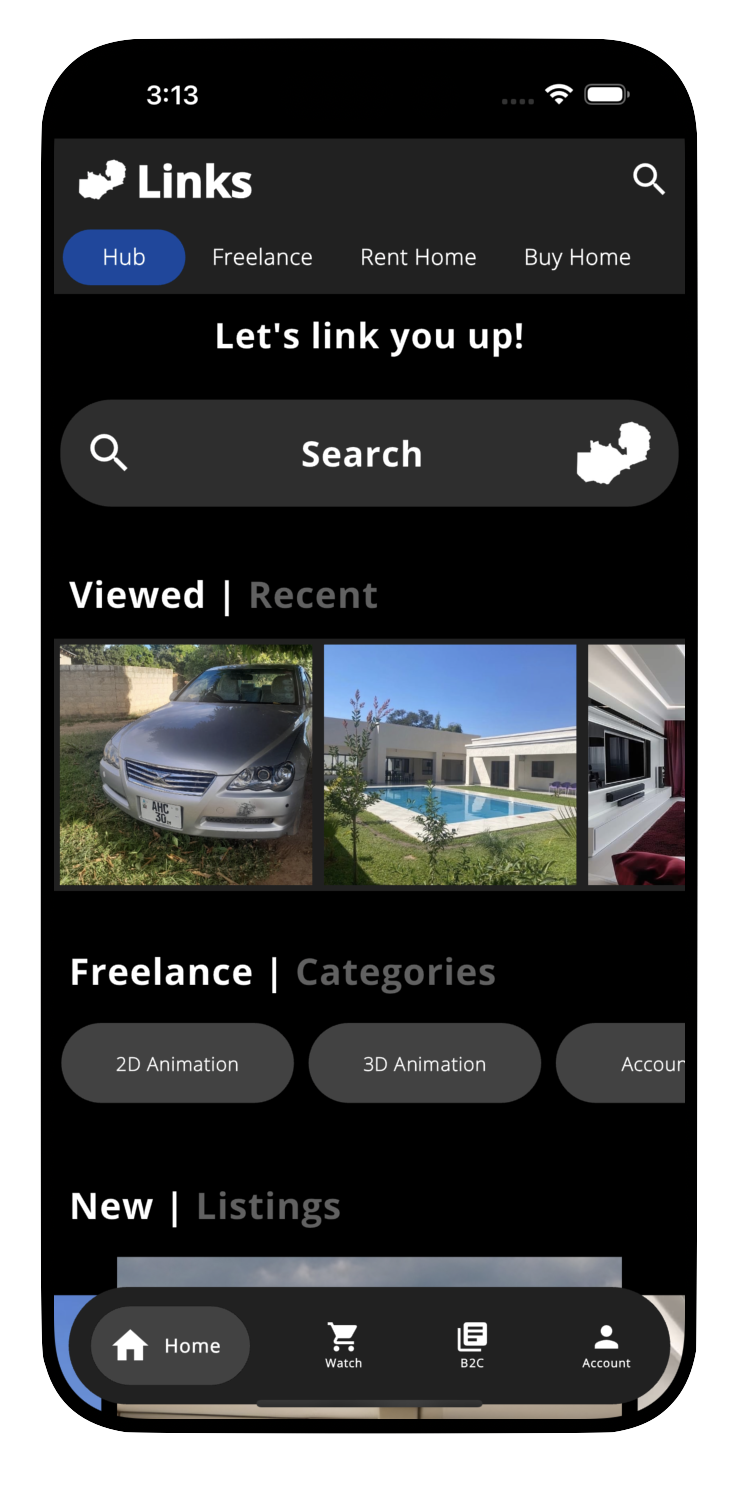Open the Watch cart tab
Image resolution: width=746 pixels, height=1488 pixels.
click(343, 1346)
